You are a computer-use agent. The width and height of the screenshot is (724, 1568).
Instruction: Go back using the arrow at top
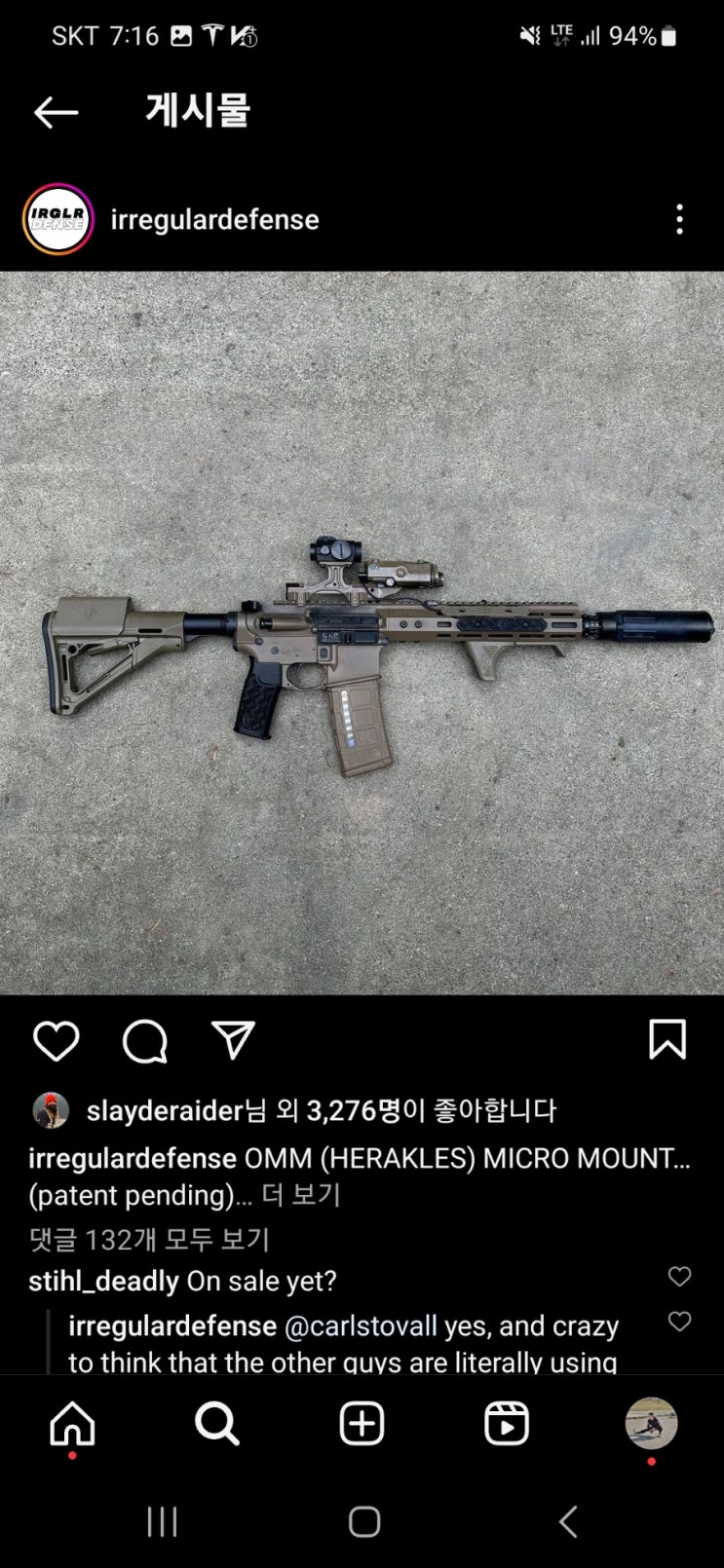coord(56,112)
